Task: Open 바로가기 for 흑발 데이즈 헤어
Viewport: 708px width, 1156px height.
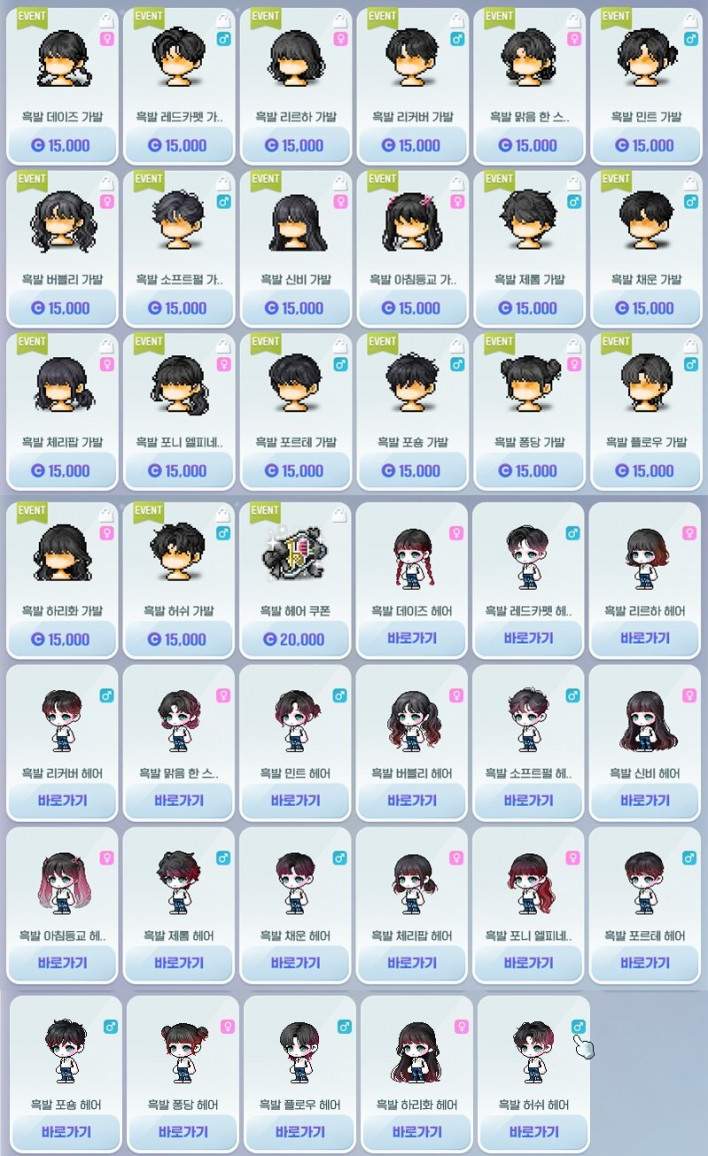Action: tap(412, 638)
